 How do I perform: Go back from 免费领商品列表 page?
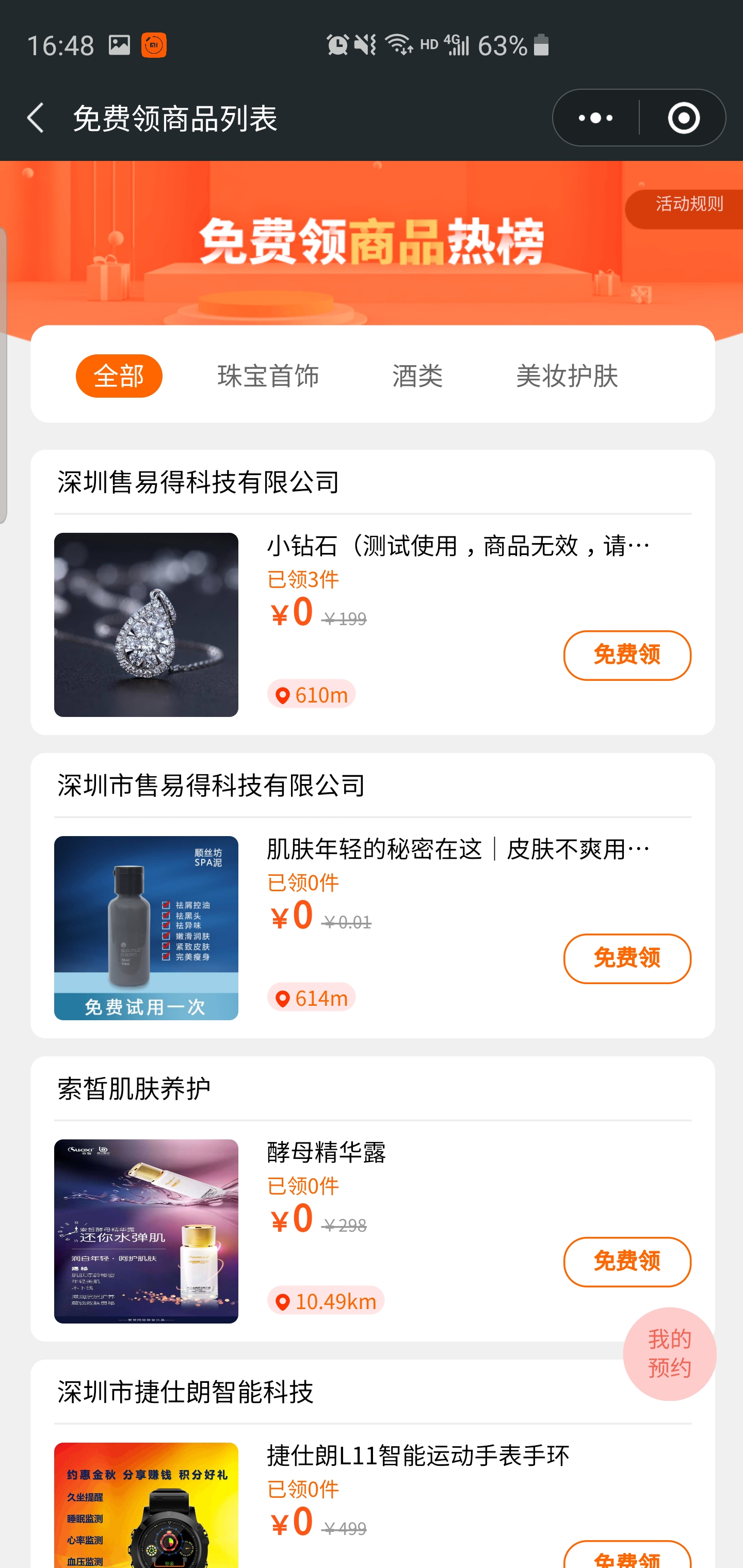coord(35,118)
